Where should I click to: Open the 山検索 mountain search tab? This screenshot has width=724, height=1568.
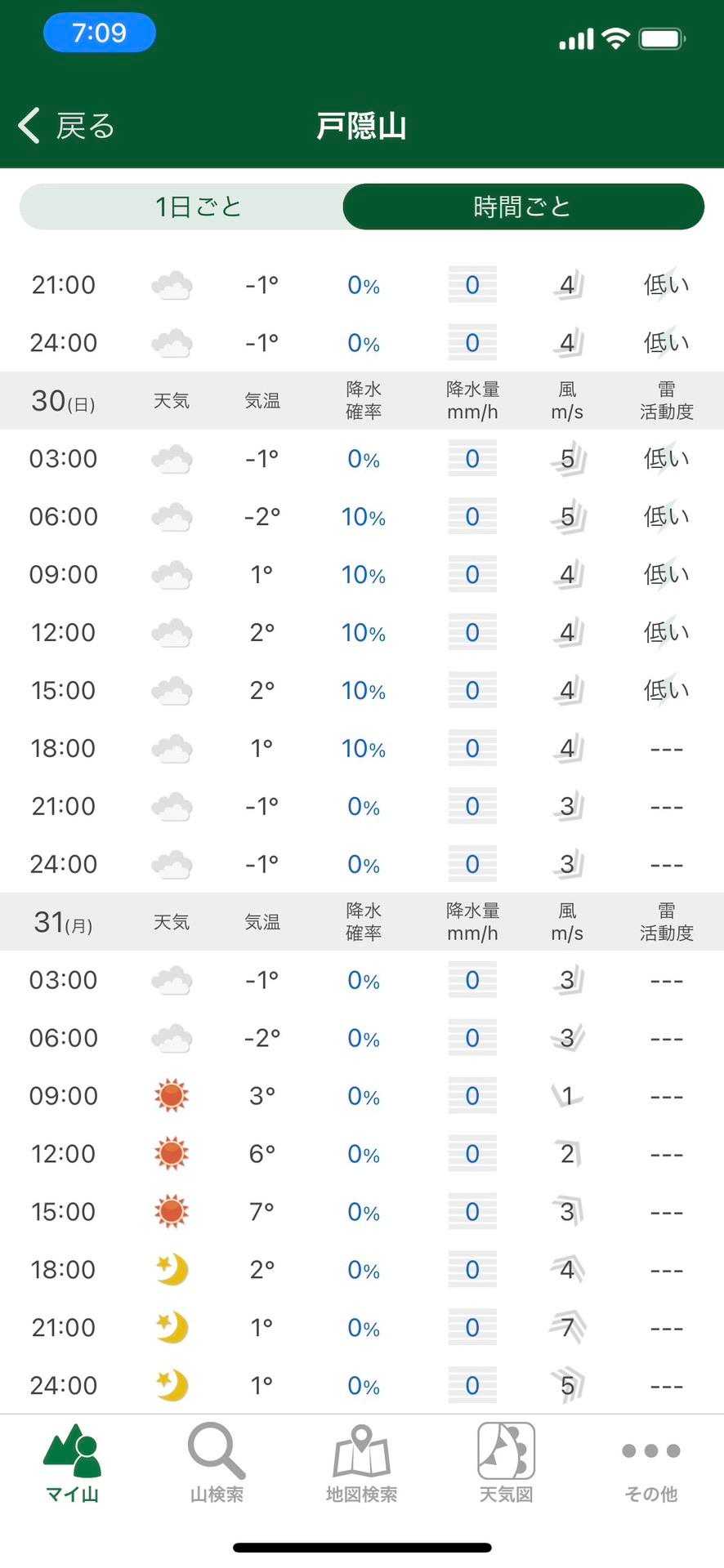coord(217,1463)
